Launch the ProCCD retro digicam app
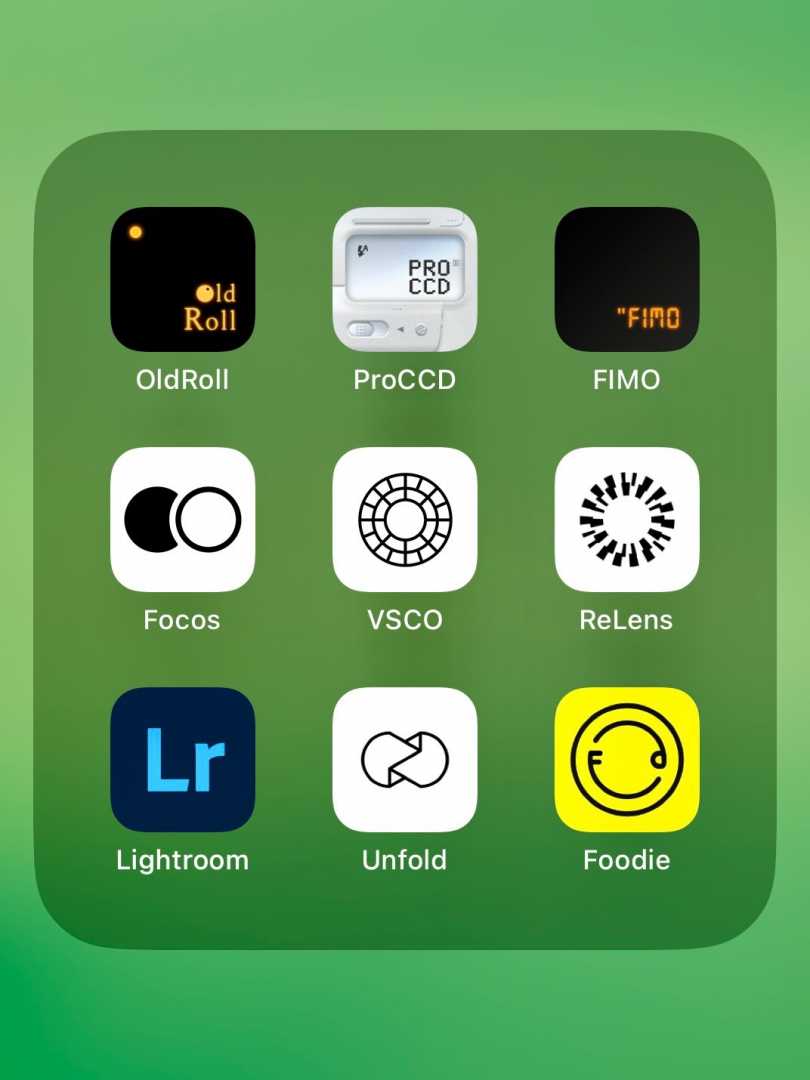810x1080 pixels. tap(404, 278)
